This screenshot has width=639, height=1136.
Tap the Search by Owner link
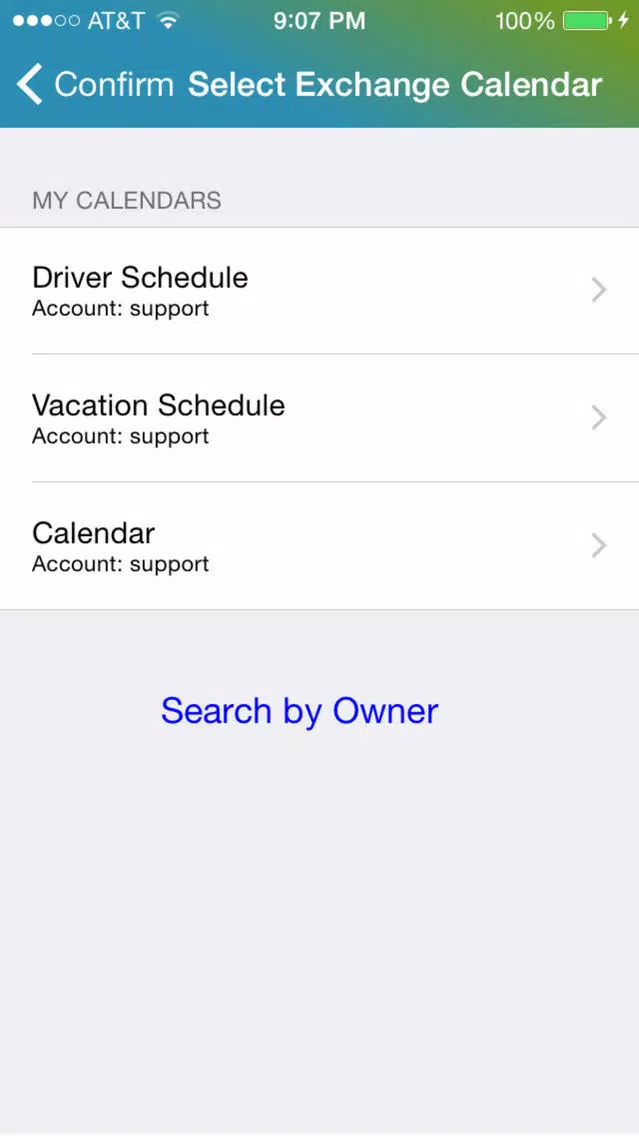299,711
